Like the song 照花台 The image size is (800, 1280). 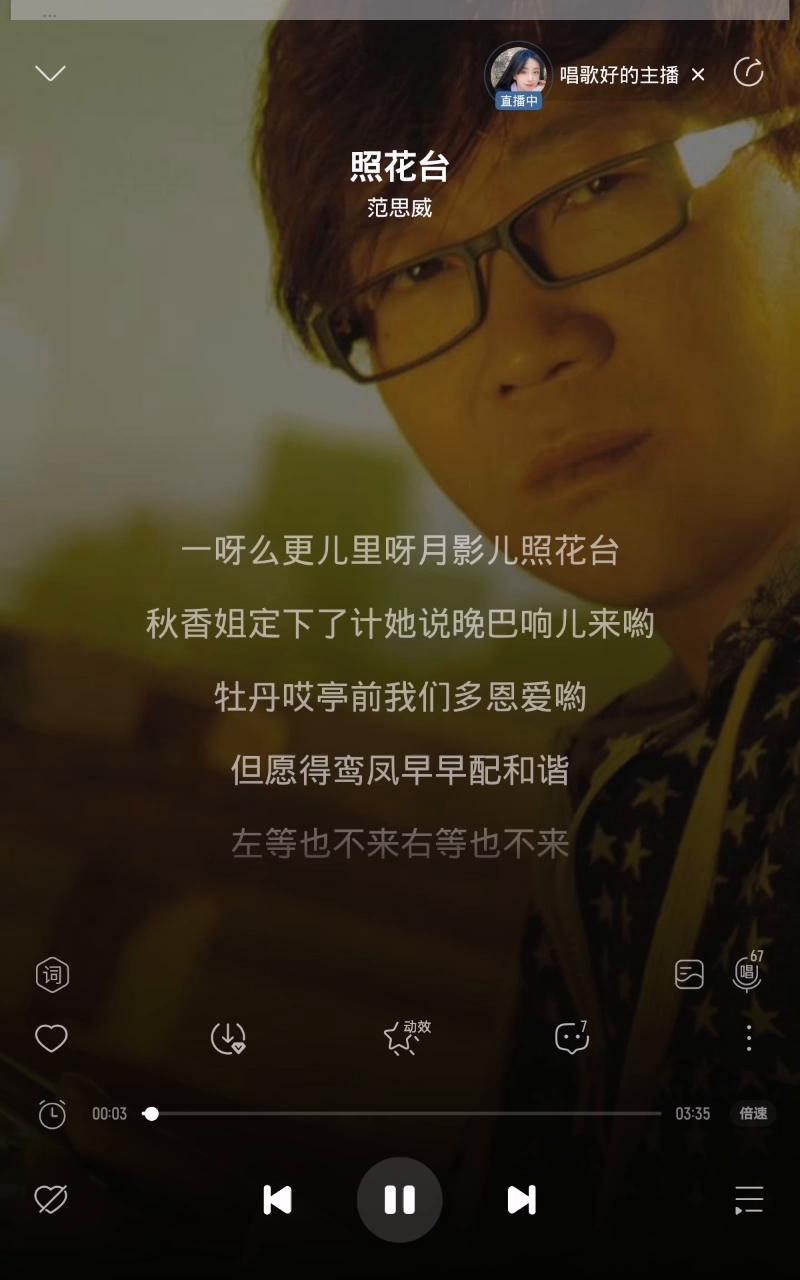(x=51, y=1038)
